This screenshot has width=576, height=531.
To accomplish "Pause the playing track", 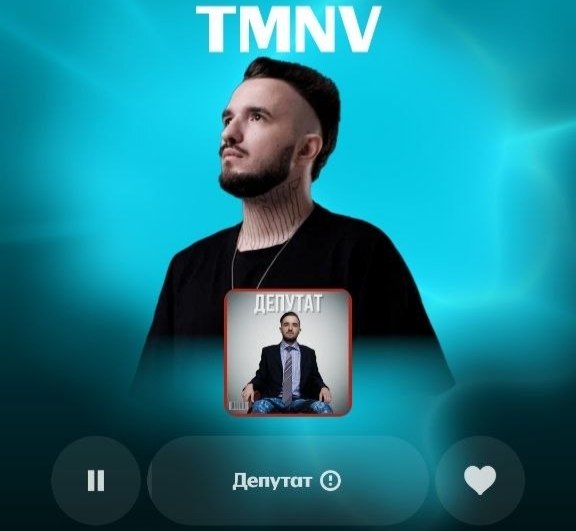I will pyautogui.click(x=96, y=481).
